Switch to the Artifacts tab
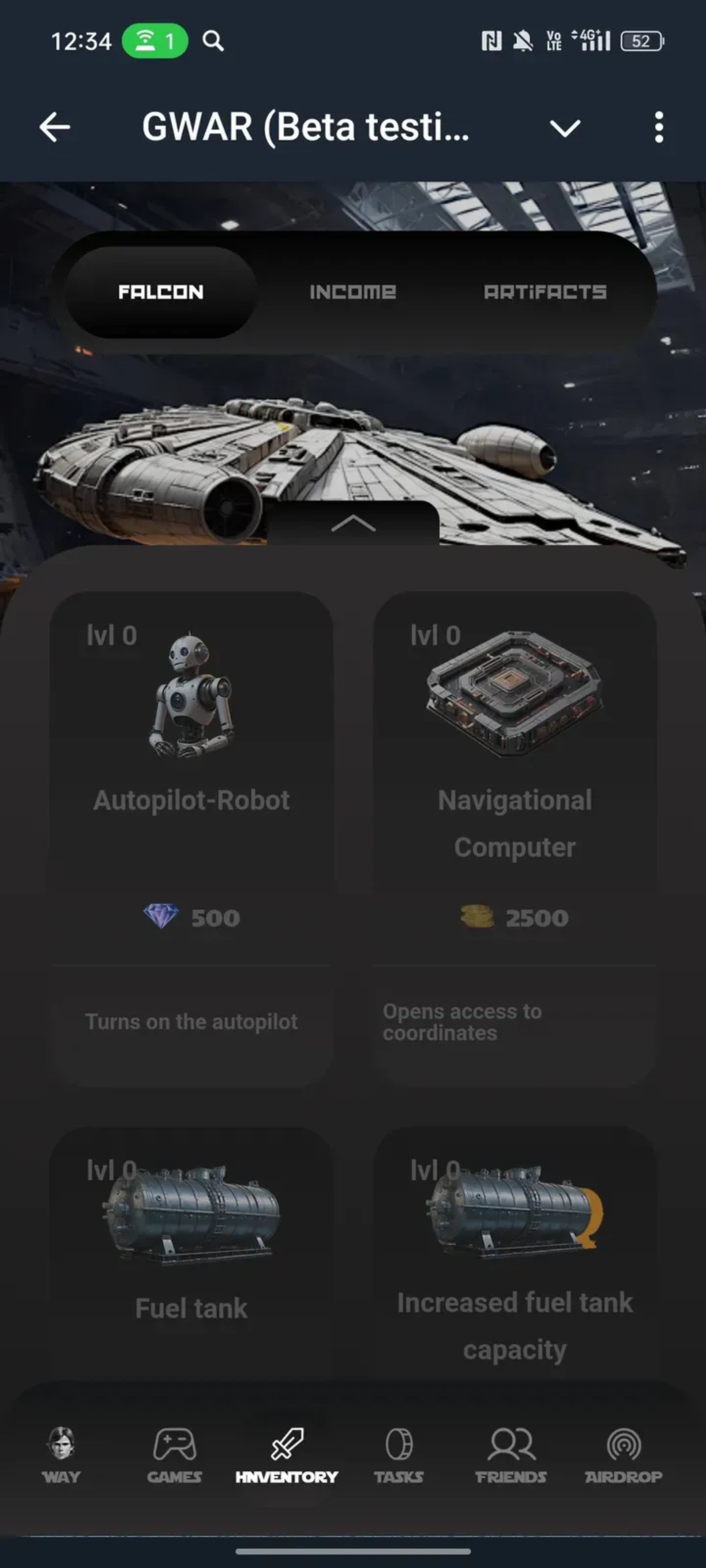The image size is (706, 1568). click(x=545, y=292)
